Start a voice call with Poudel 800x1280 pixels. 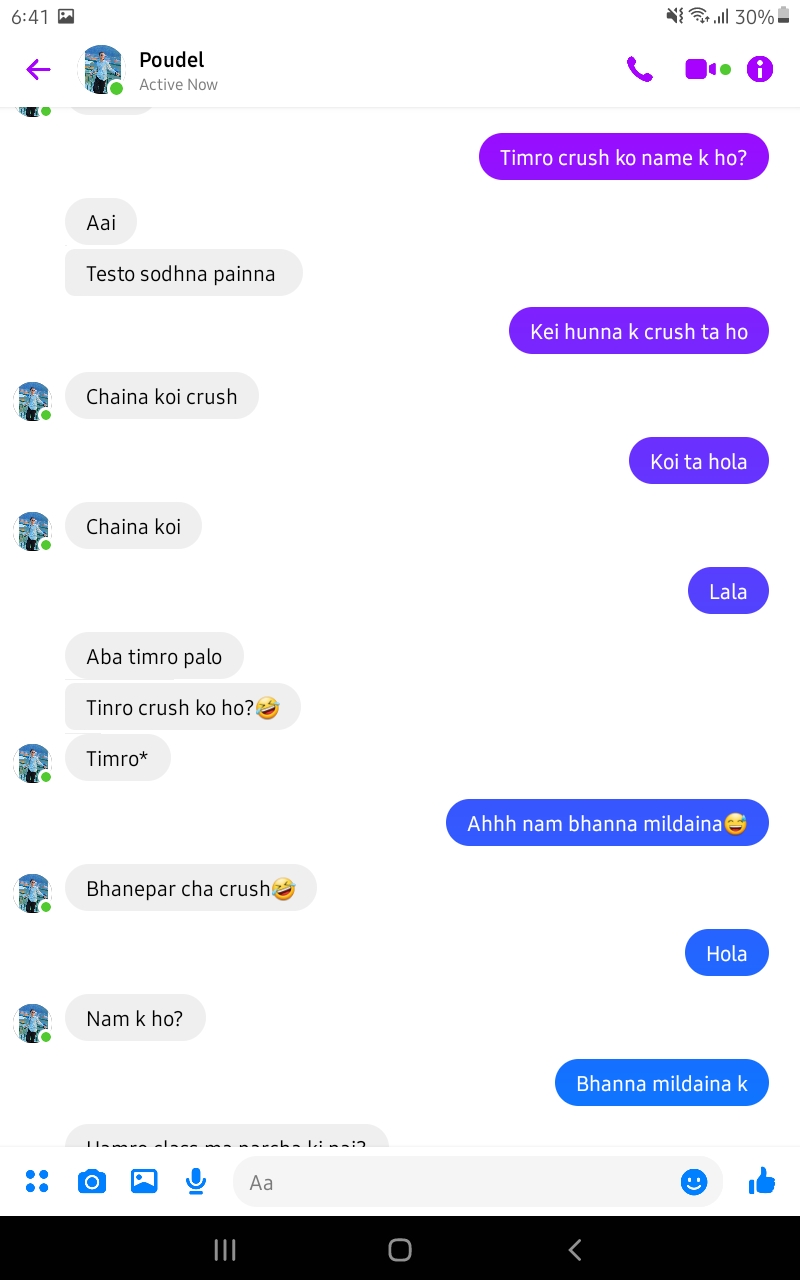point(639,69)
